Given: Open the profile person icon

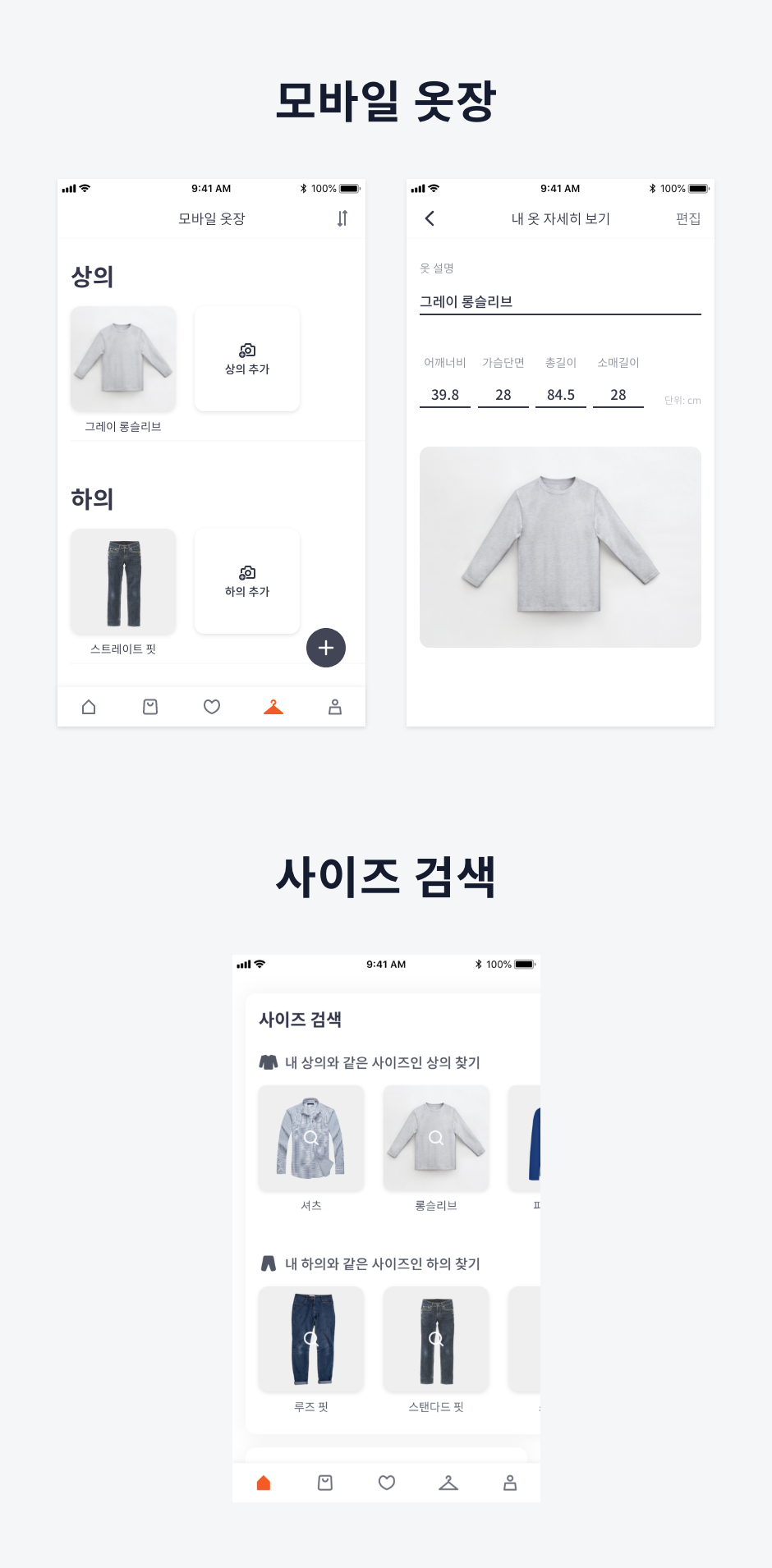Looking at the screenshot, I should click(334, 706).
